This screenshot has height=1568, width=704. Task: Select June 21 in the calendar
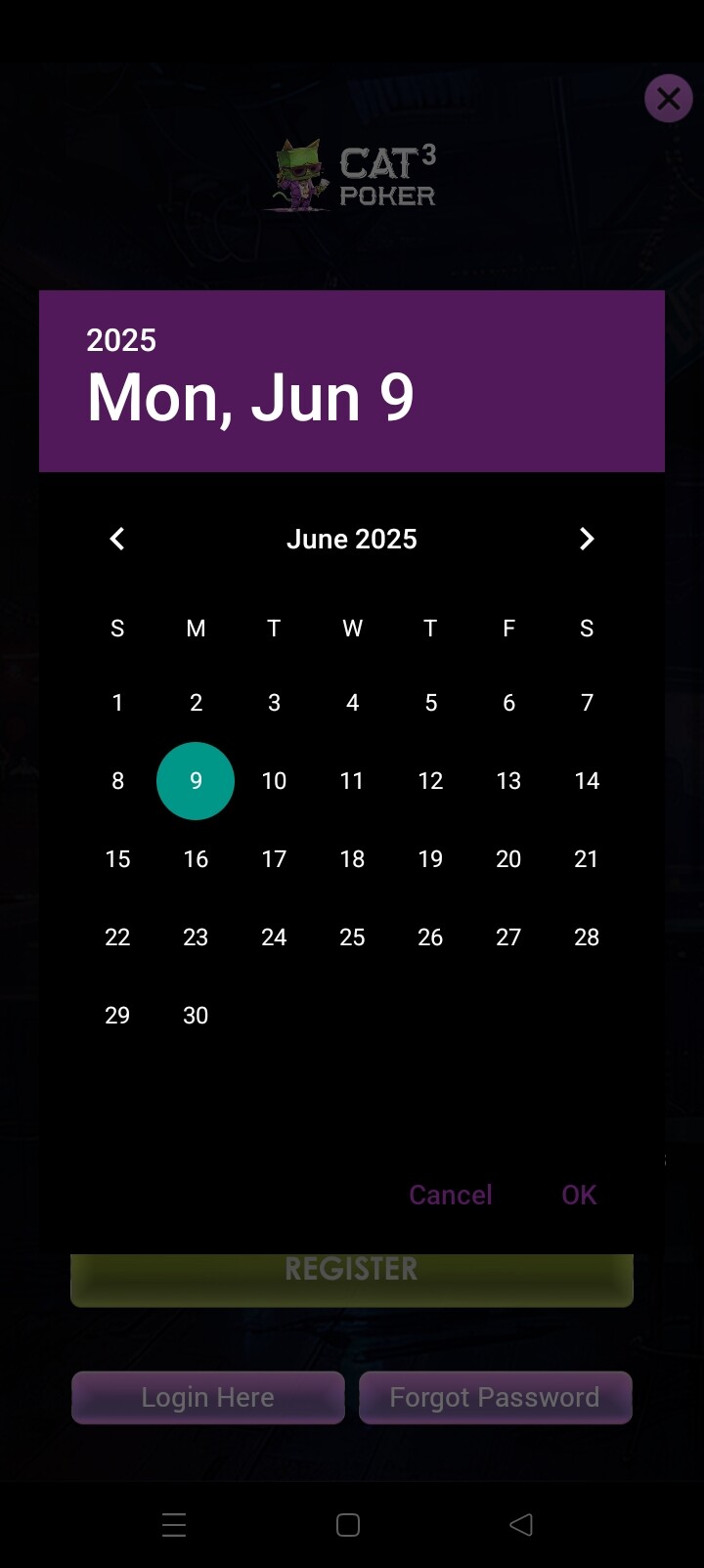pos(587,858)
